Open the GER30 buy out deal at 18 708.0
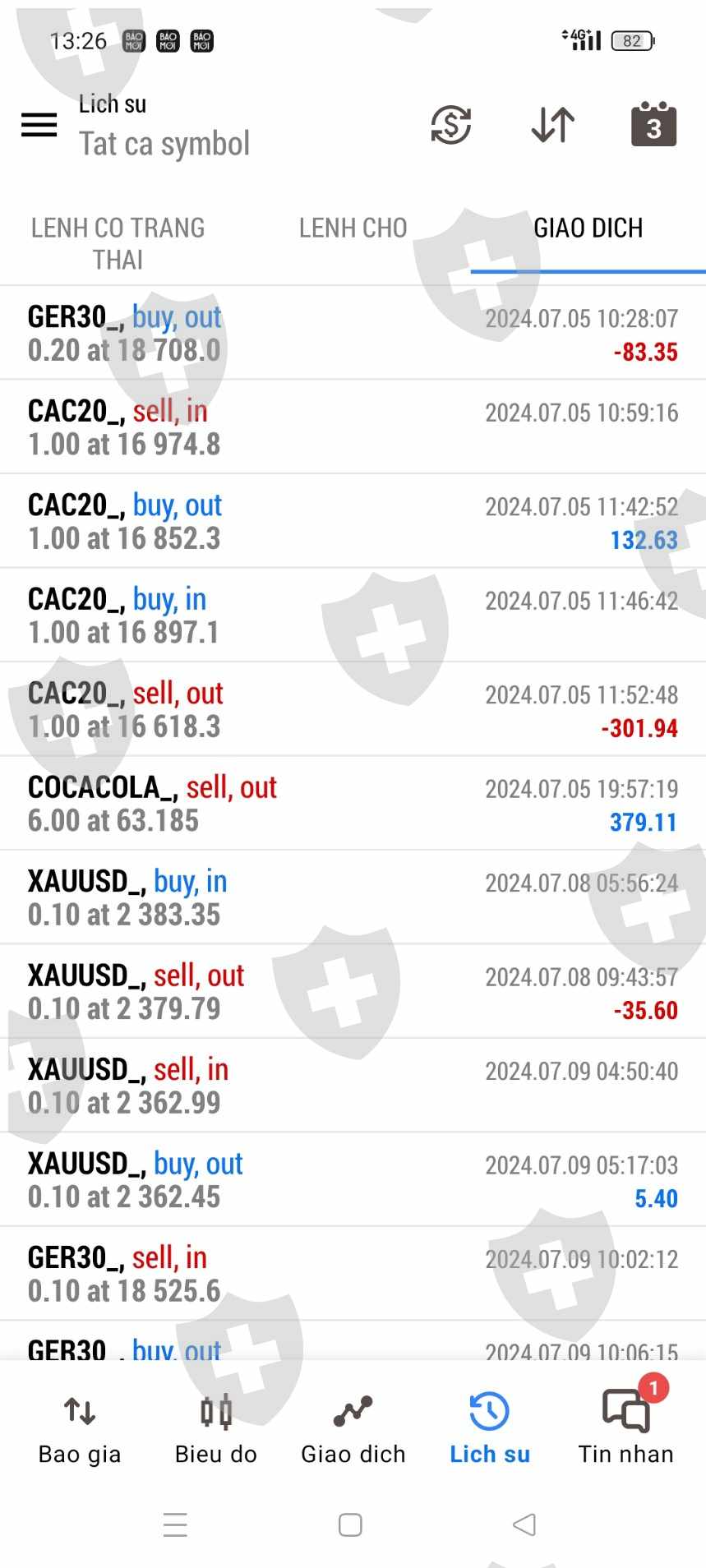706x1568 pixels. click(x=353, y=334)
